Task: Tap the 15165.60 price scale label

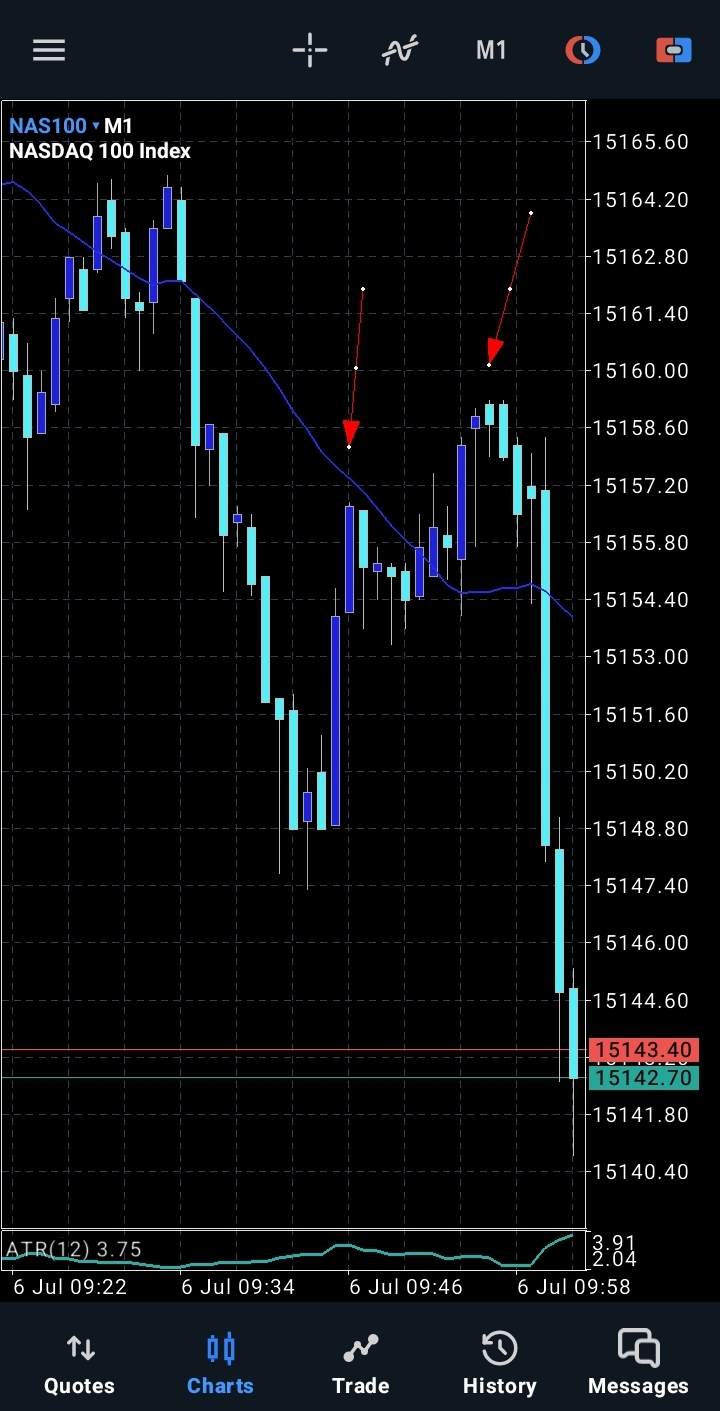Action: [644, 141]
